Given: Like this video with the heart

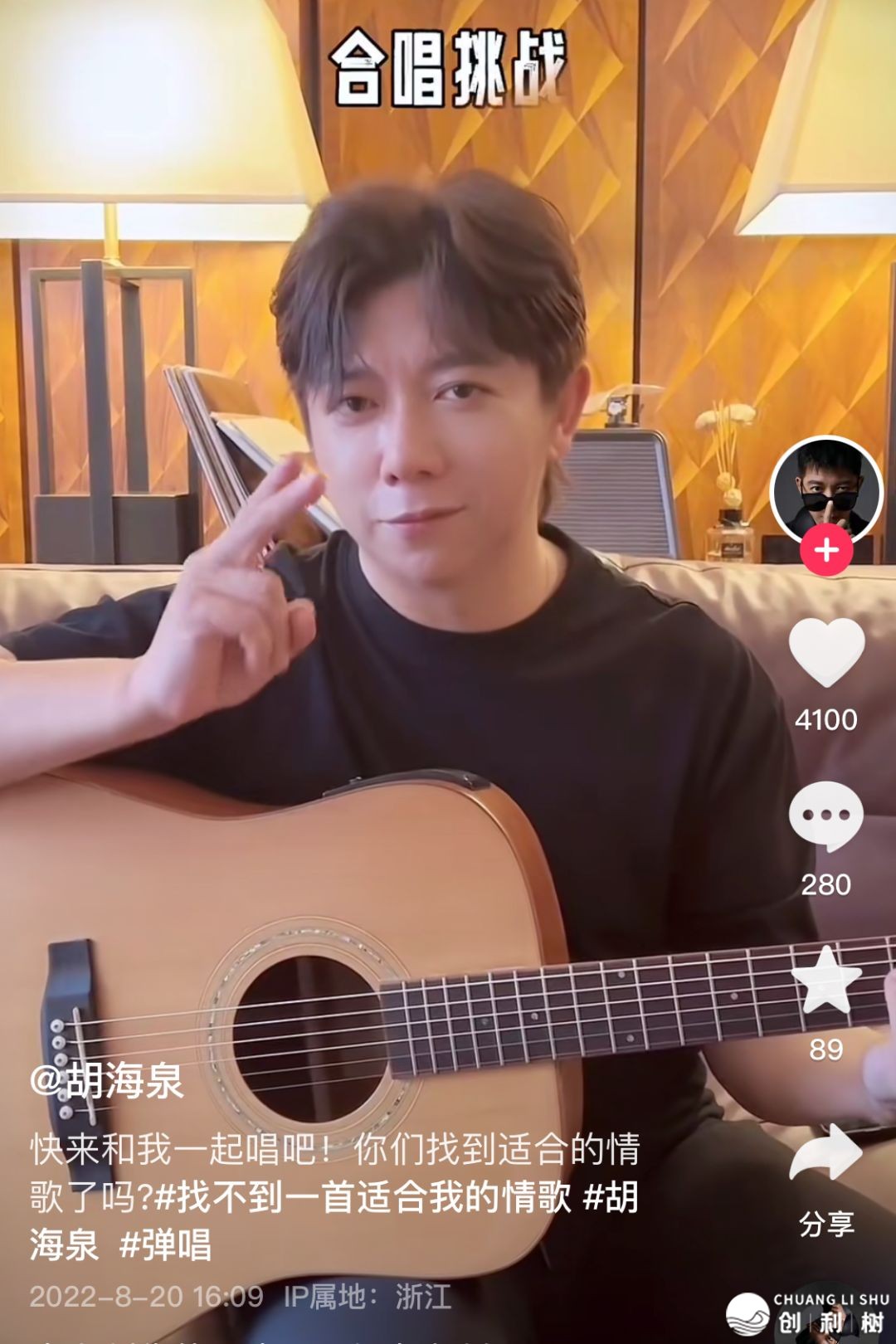Looking at the screenshot, I should [826, 653].
